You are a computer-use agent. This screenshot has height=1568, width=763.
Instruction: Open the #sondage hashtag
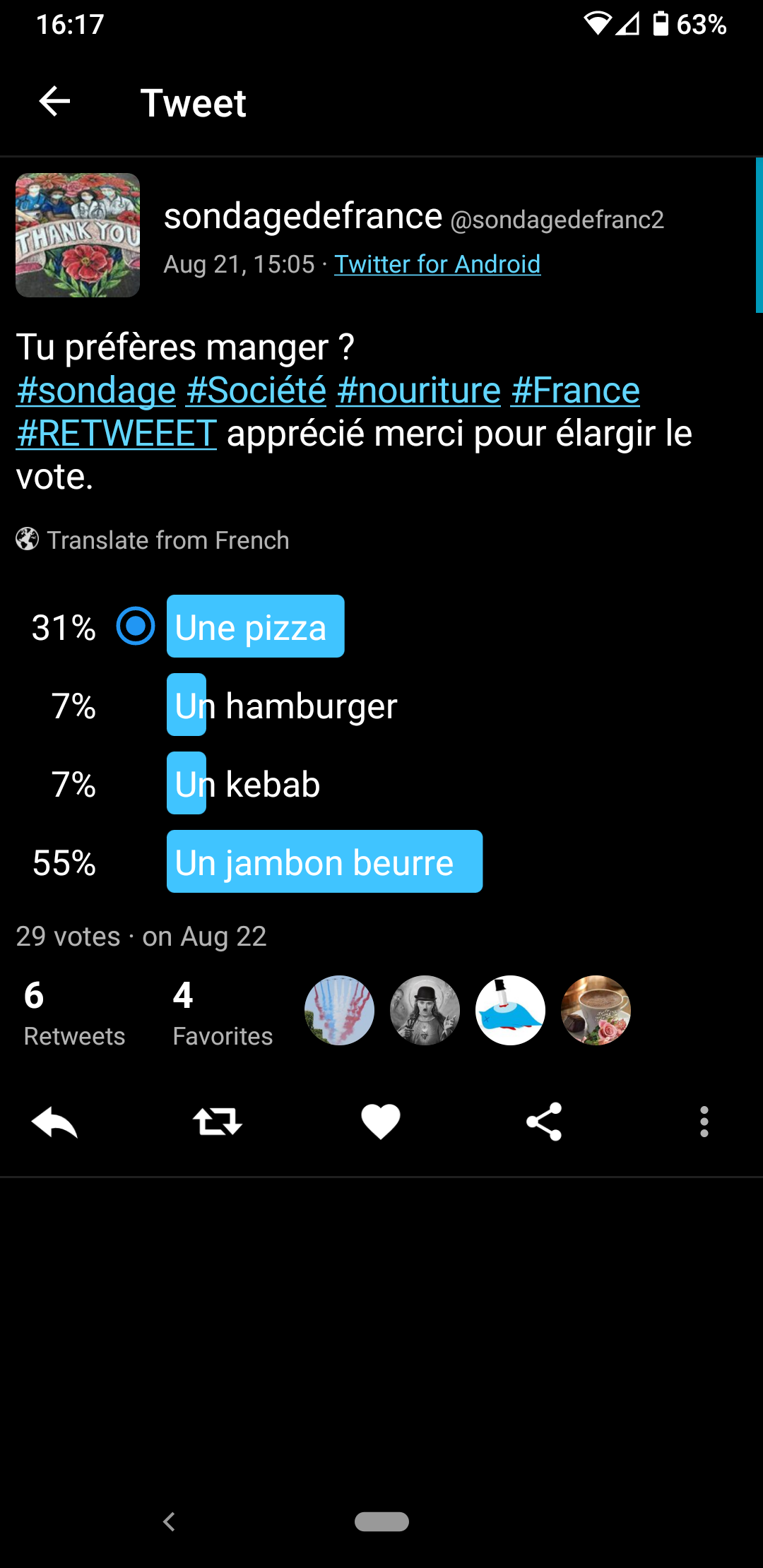[96, 391]
